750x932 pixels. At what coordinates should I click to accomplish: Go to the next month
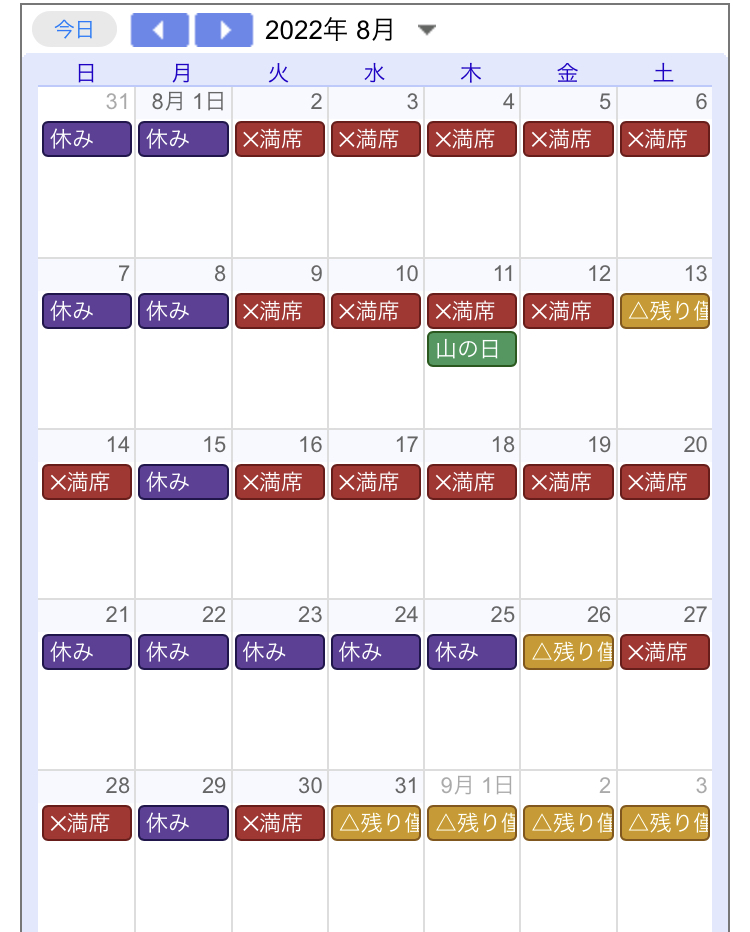(x=223, y=30)
